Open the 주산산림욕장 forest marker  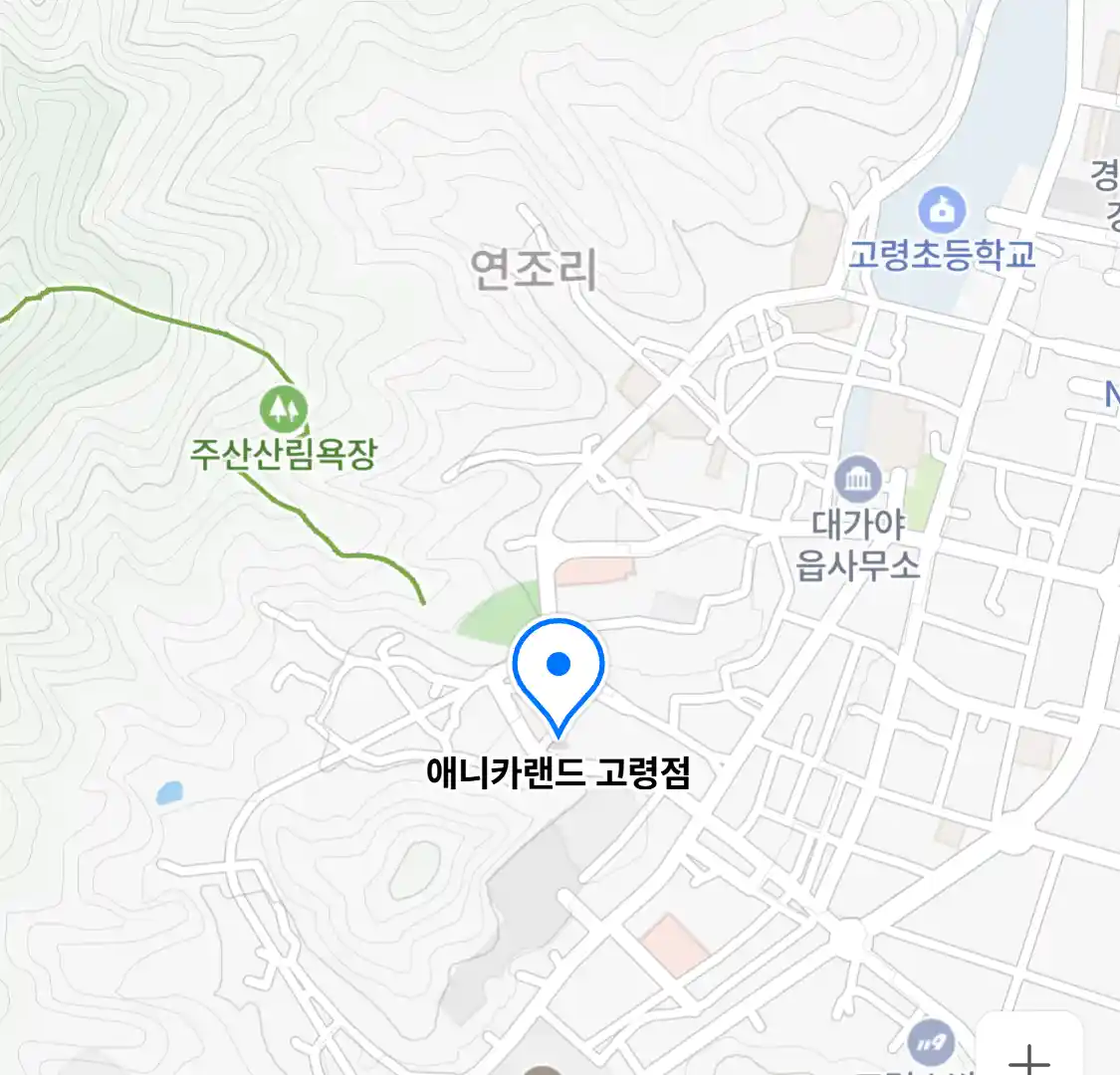[284, 409]
